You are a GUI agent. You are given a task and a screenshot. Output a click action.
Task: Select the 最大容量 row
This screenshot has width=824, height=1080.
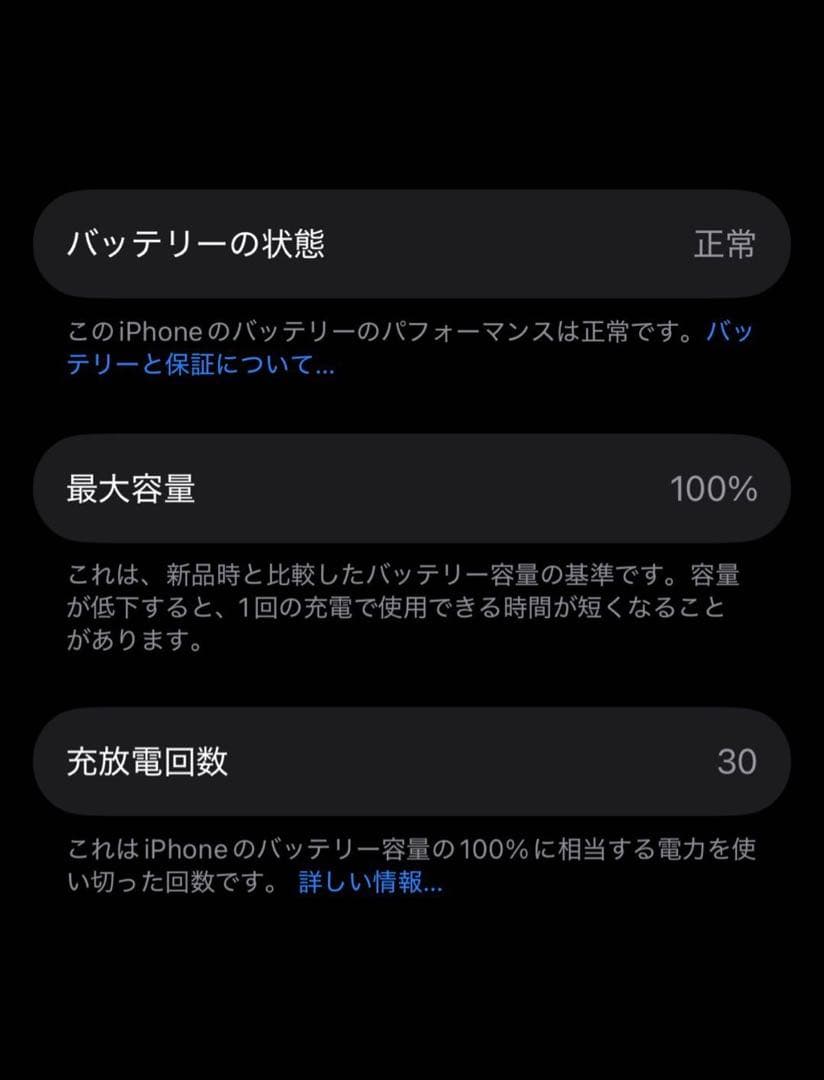coord(412,490)
